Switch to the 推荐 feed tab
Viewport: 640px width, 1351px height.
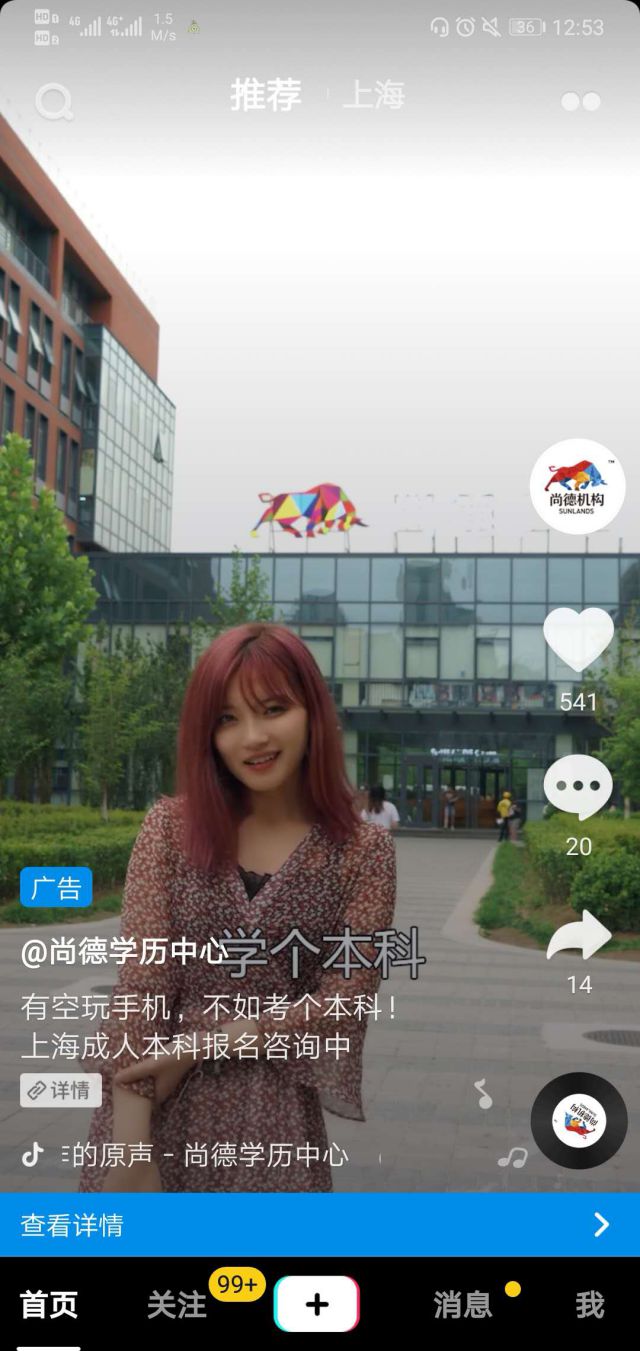click(266, 95)
